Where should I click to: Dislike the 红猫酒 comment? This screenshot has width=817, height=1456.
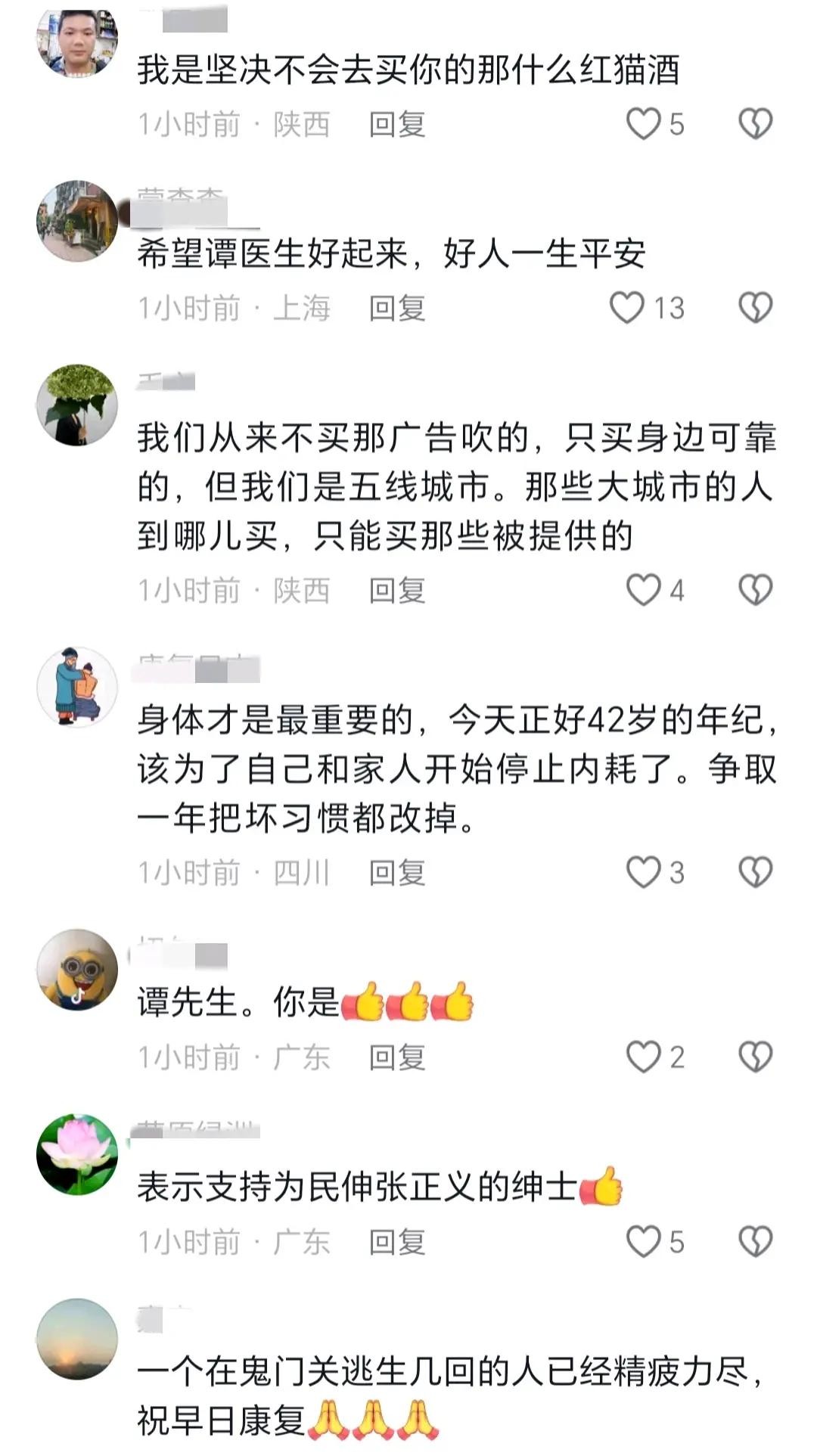point(755,124)
